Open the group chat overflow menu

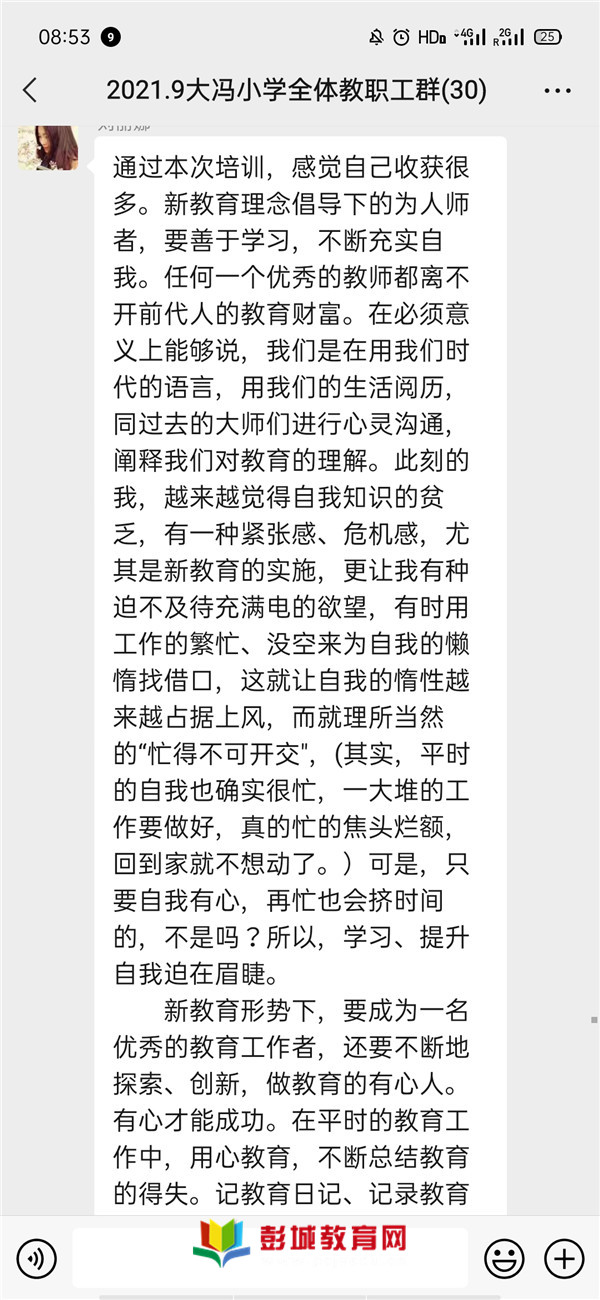coord(557,91)
